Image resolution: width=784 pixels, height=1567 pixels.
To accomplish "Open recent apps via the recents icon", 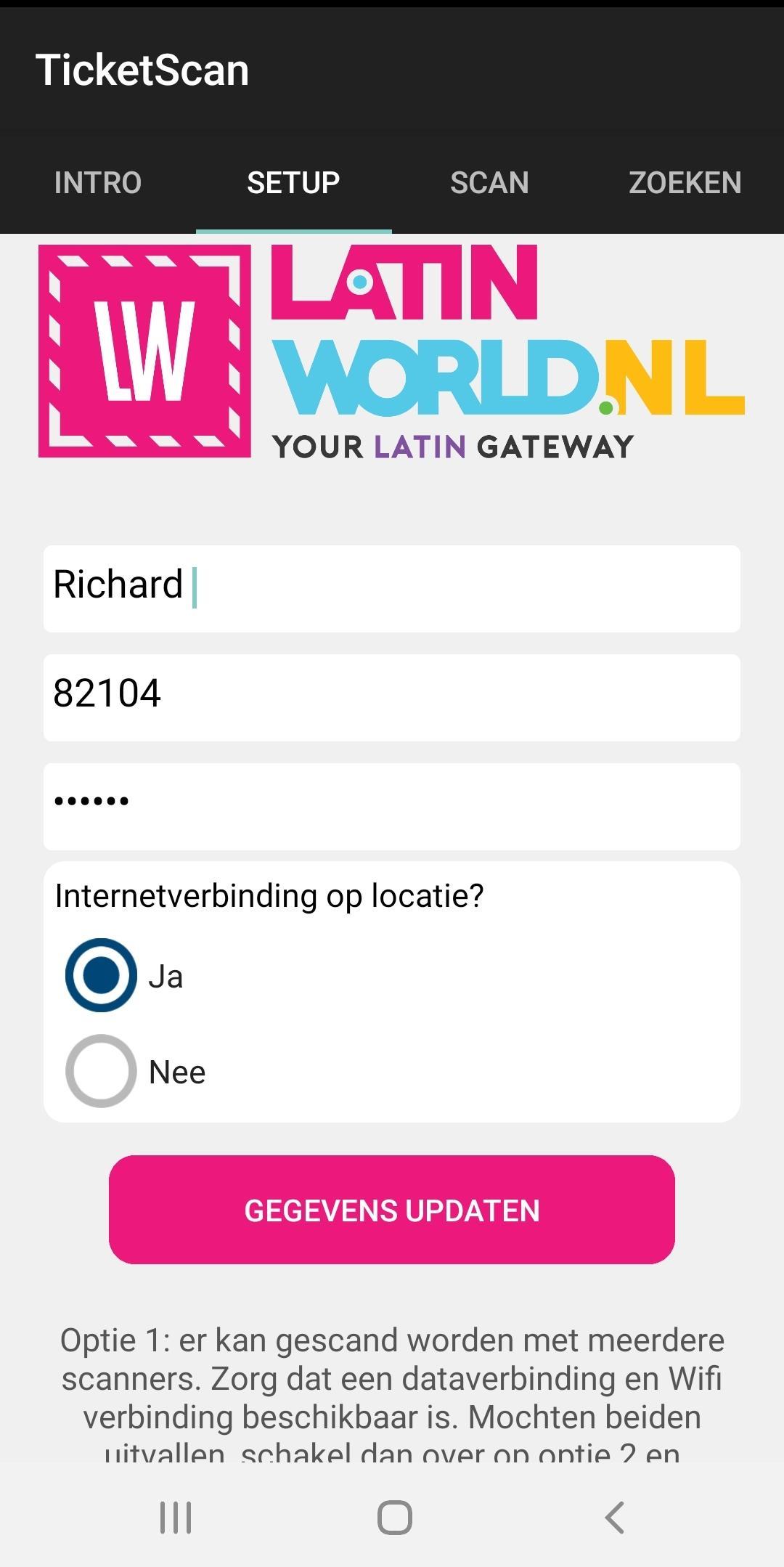I will tap(175, 1515).
